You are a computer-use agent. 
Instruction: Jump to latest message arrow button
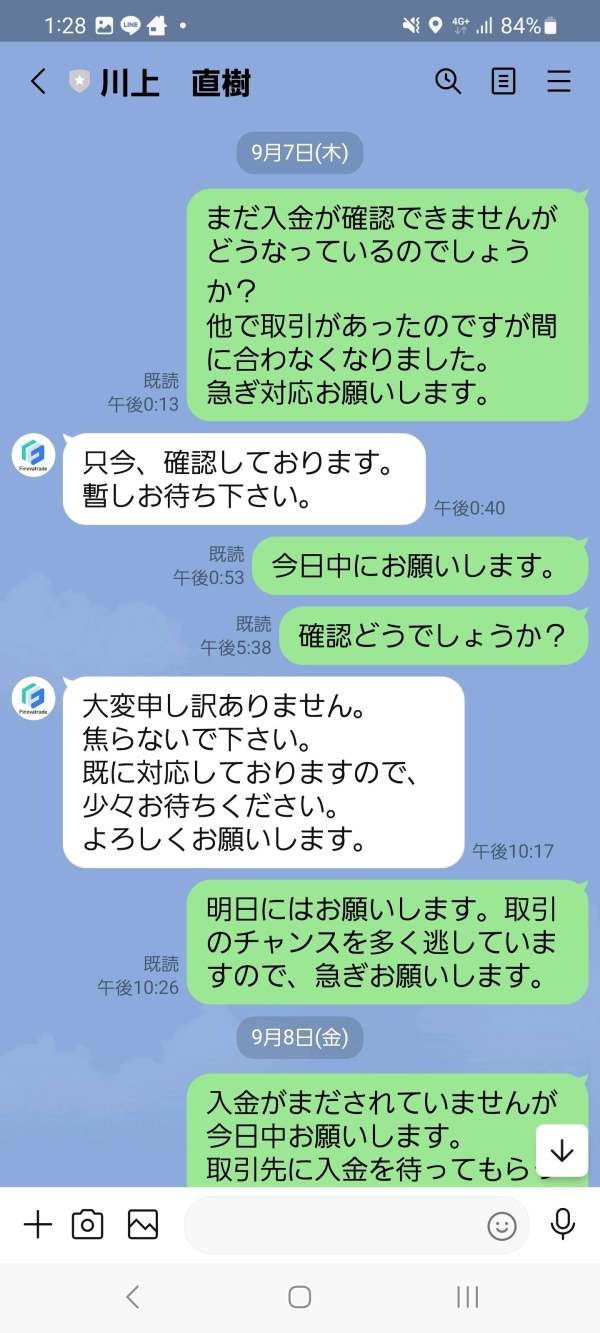click(562, 1151)
